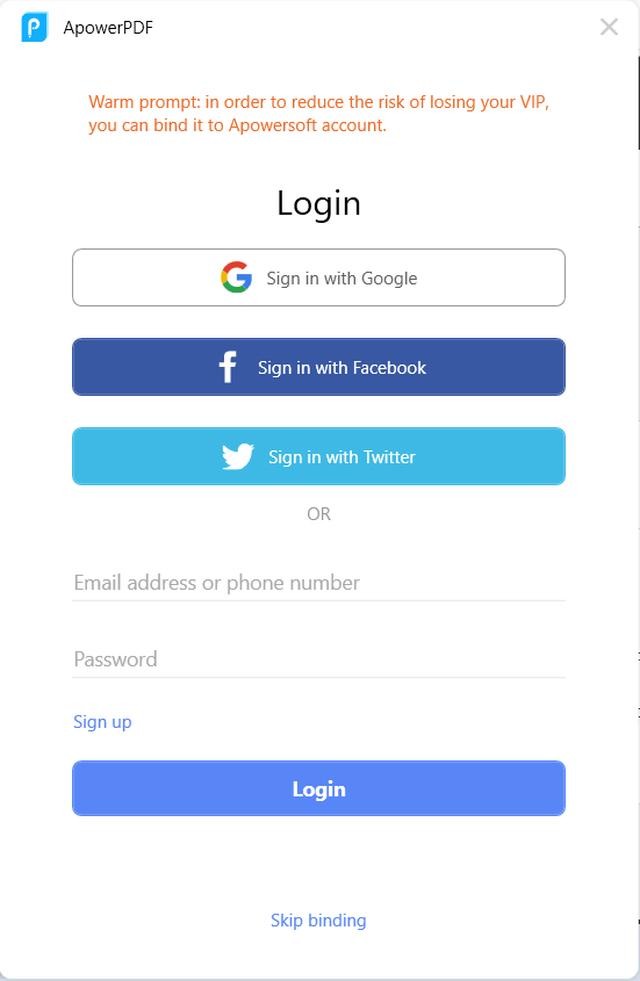Tap the blue Login button
The height and width of the screenshot is (981, 640).
click(x=318, y=789)
